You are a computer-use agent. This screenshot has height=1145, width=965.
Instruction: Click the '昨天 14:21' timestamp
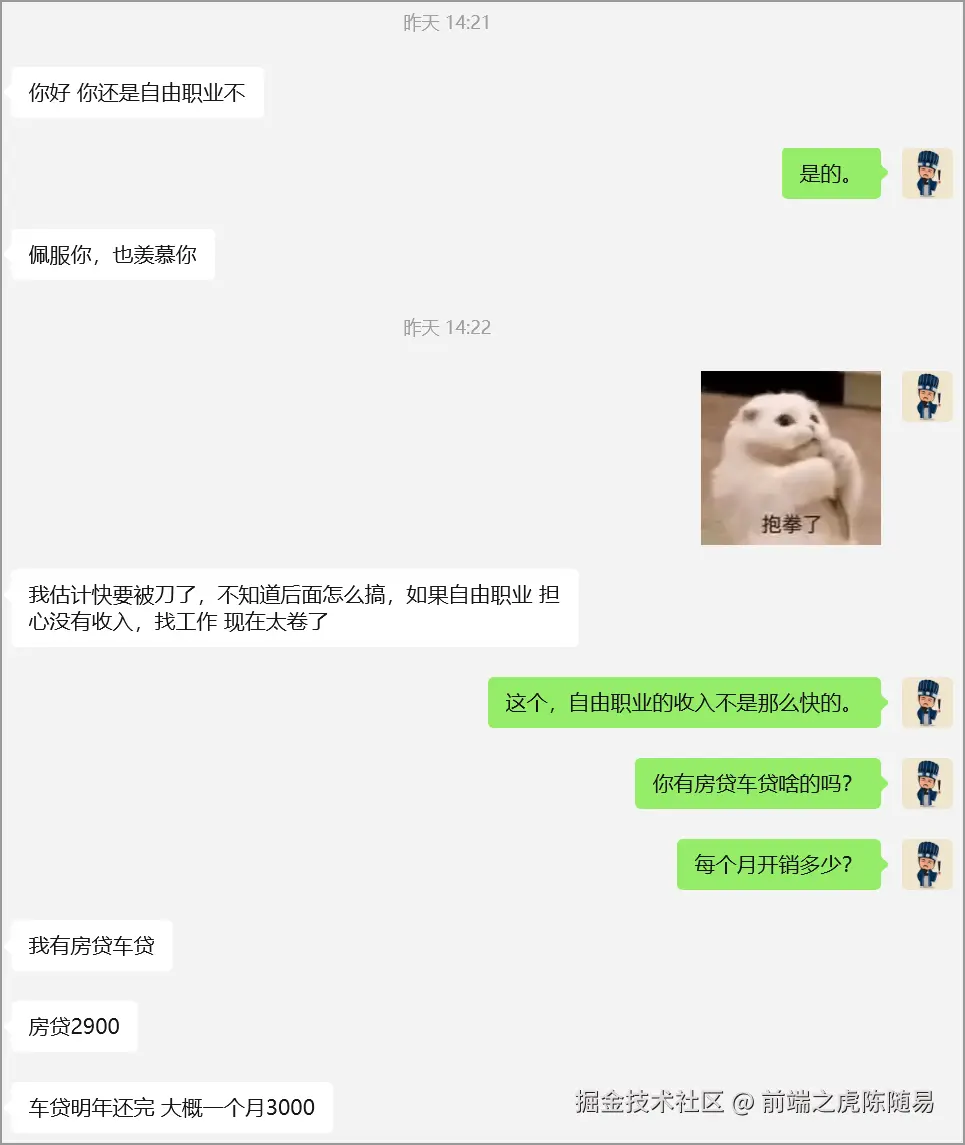(447, 22)
